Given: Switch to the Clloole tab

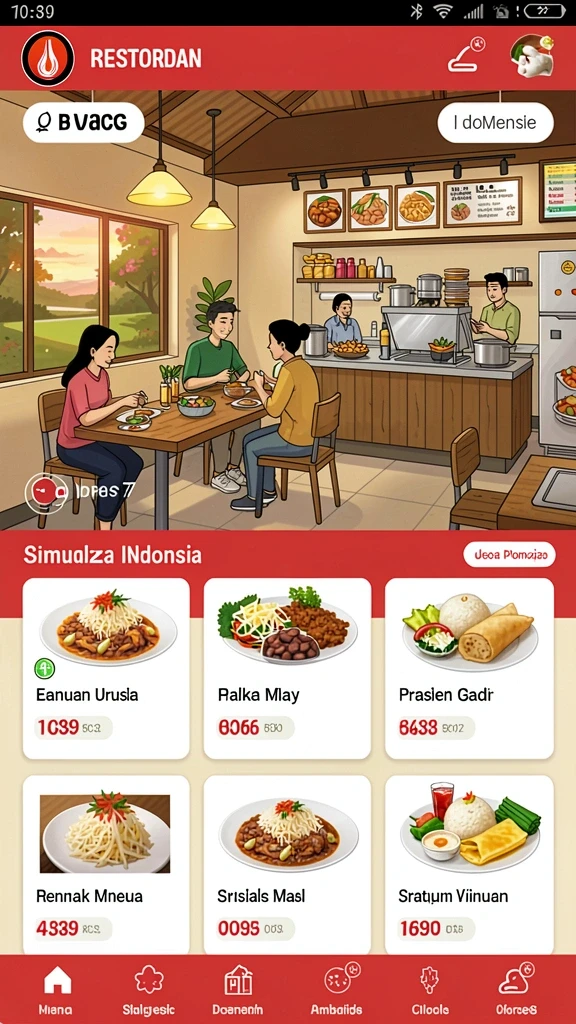Looking at the screenshot, I should (430, 990).
